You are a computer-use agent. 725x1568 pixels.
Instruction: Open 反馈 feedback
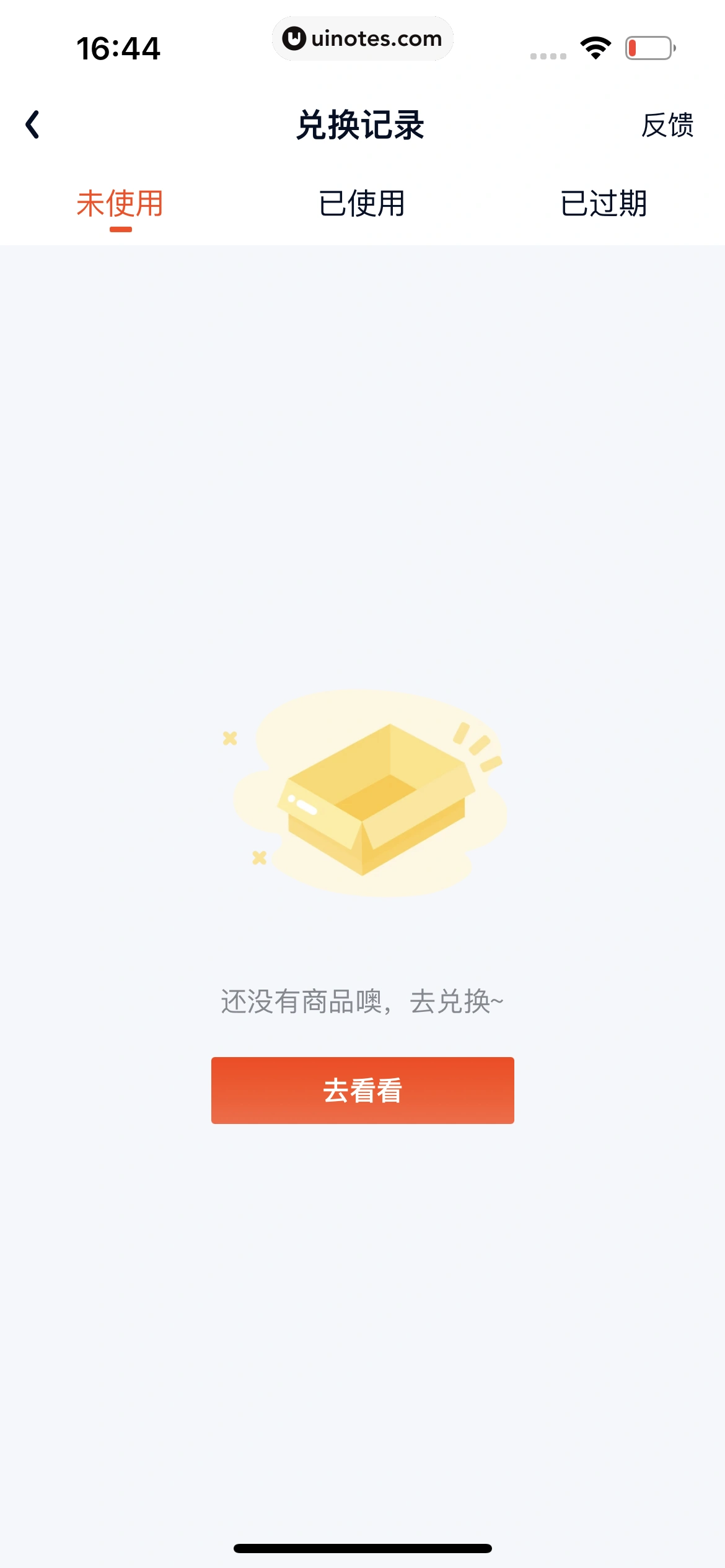point(667,125)
